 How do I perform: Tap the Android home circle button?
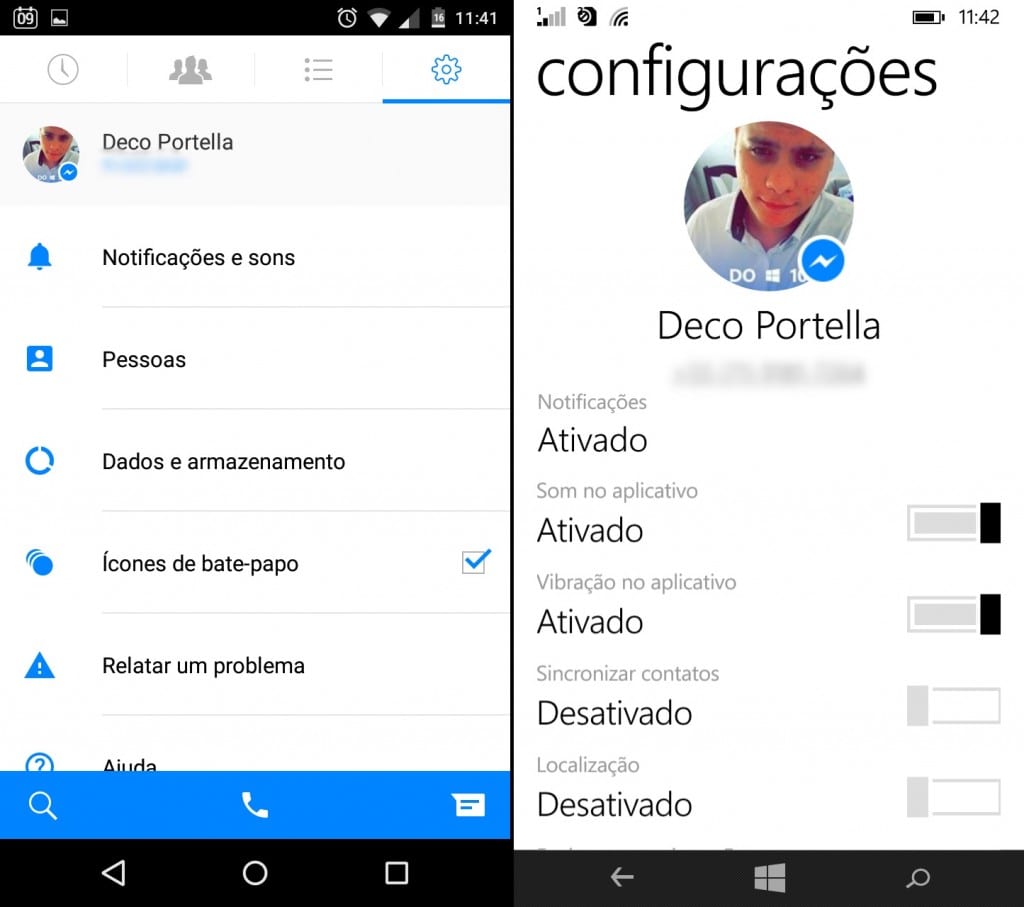[255, 873]
